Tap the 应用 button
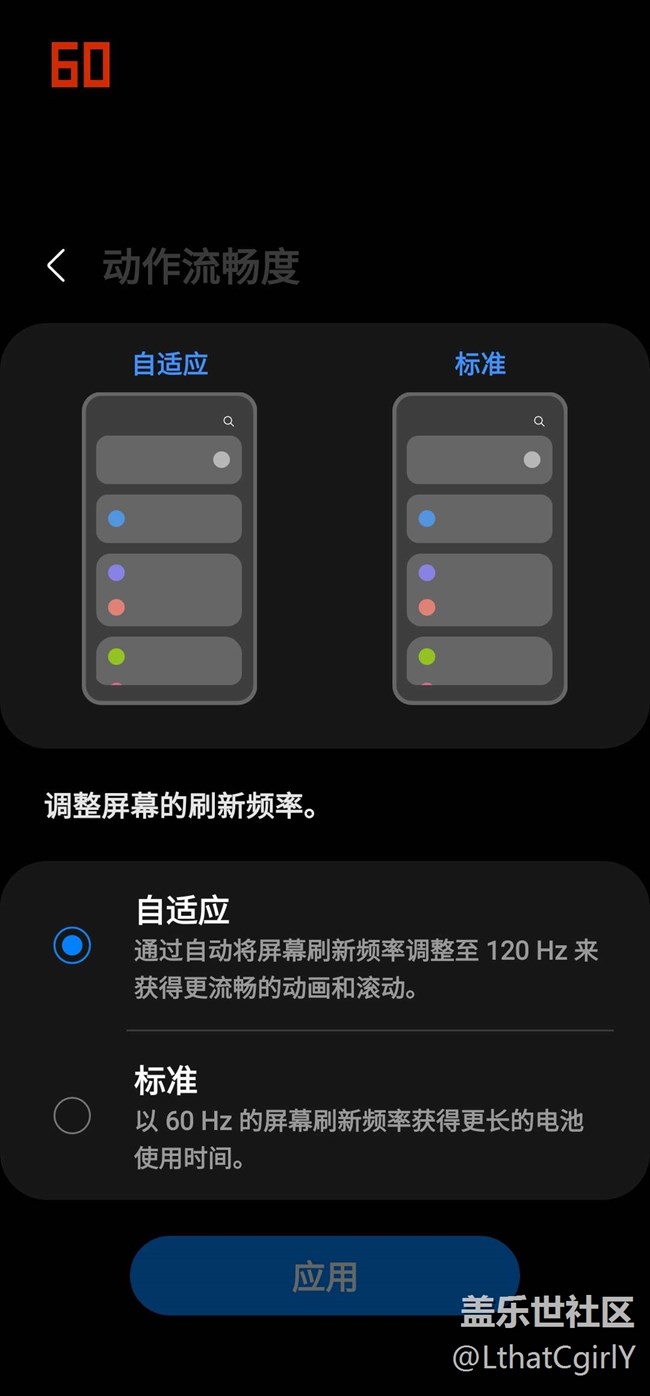650x1396 pixels. coord(324,1276)
